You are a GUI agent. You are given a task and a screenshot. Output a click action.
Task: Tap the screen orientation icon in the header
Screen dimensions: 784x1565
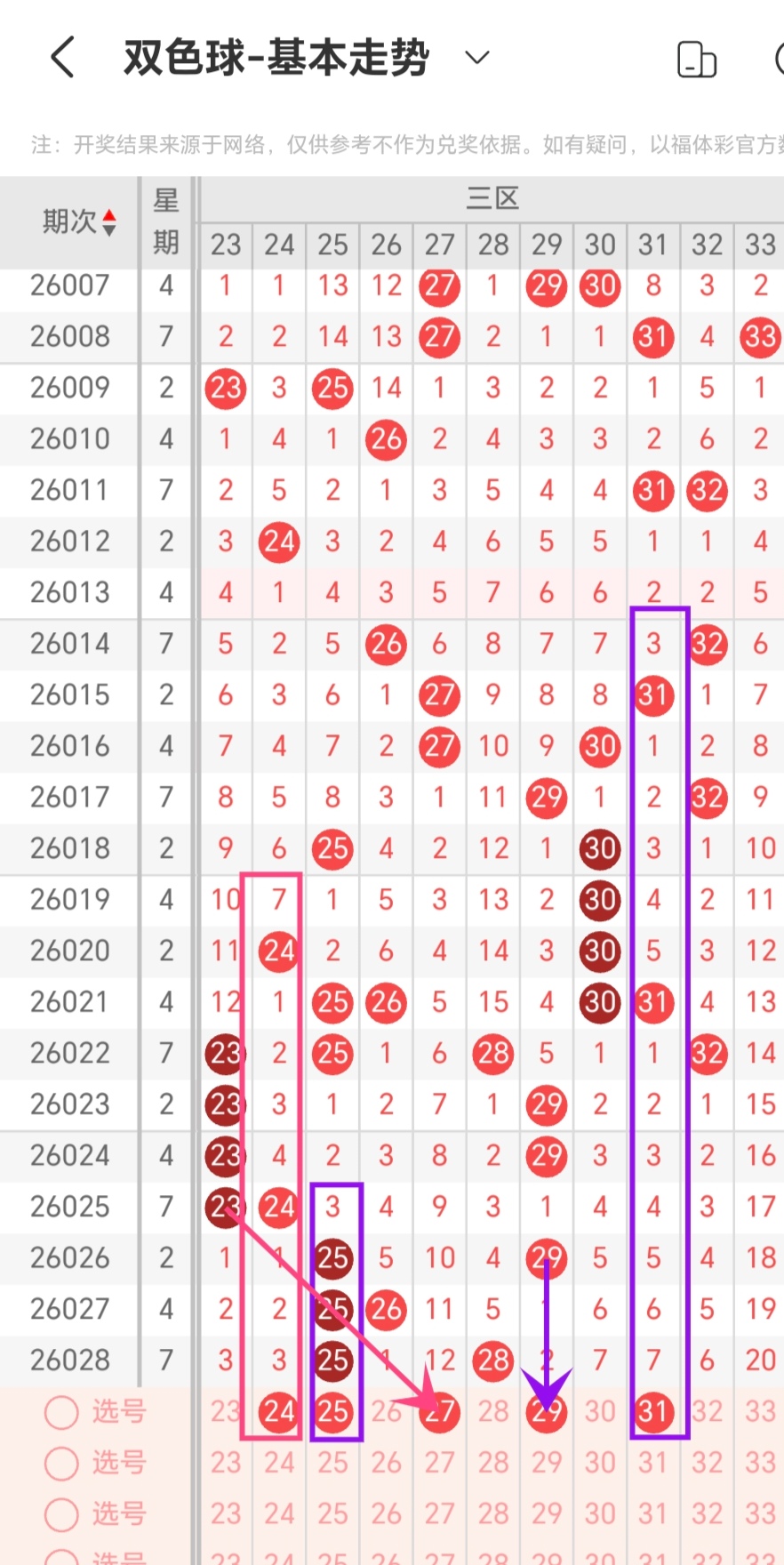point(696,60)
